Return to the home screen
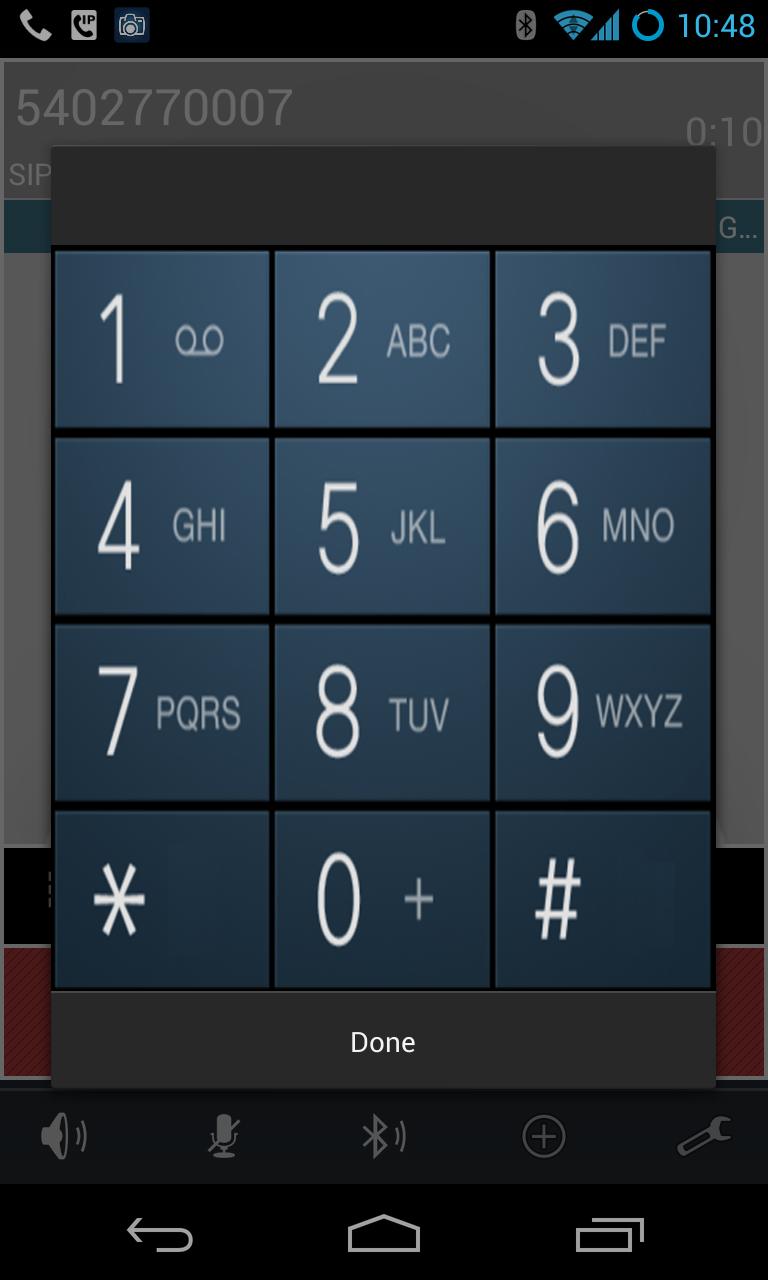The width and height of the screenshot is (768, 1280). [x=384, y=1235]
